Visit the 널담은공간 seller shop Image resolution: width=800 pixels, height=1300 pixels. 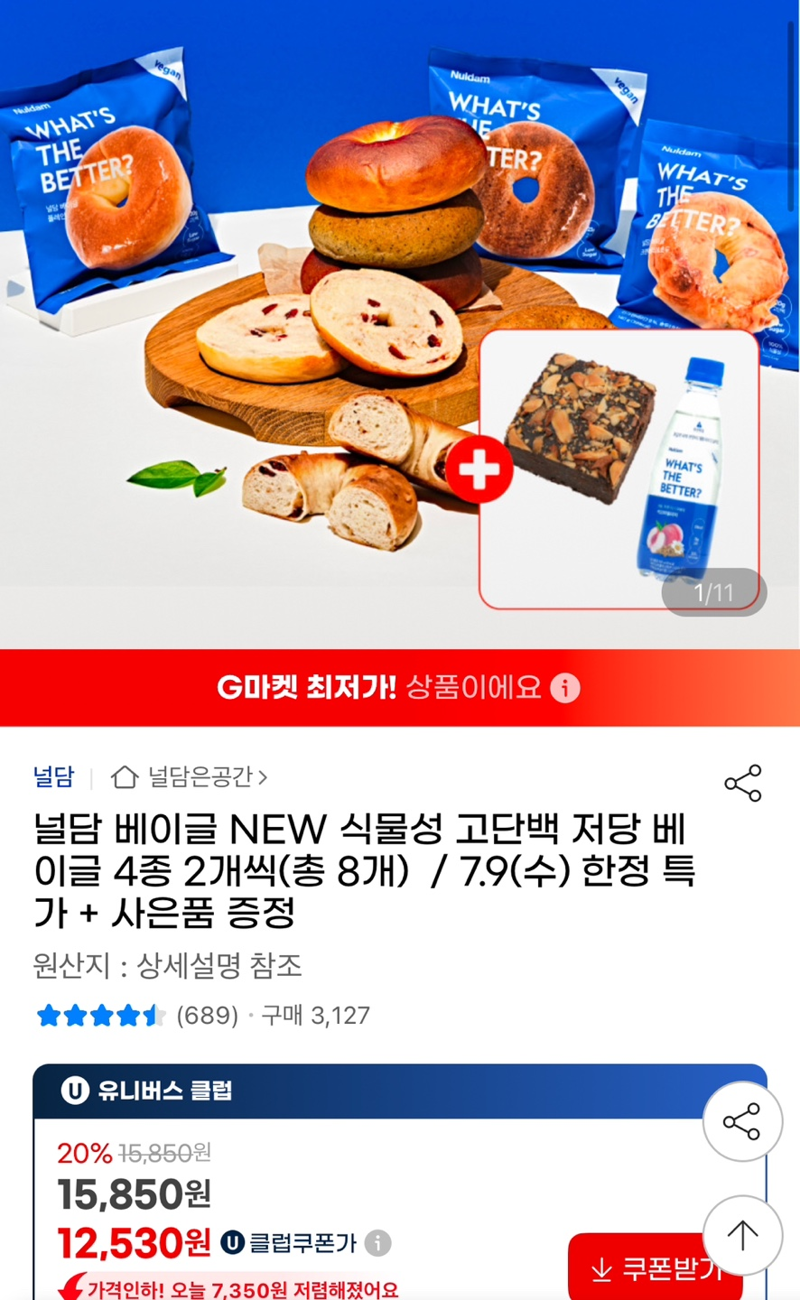click(x=189, y=776)
